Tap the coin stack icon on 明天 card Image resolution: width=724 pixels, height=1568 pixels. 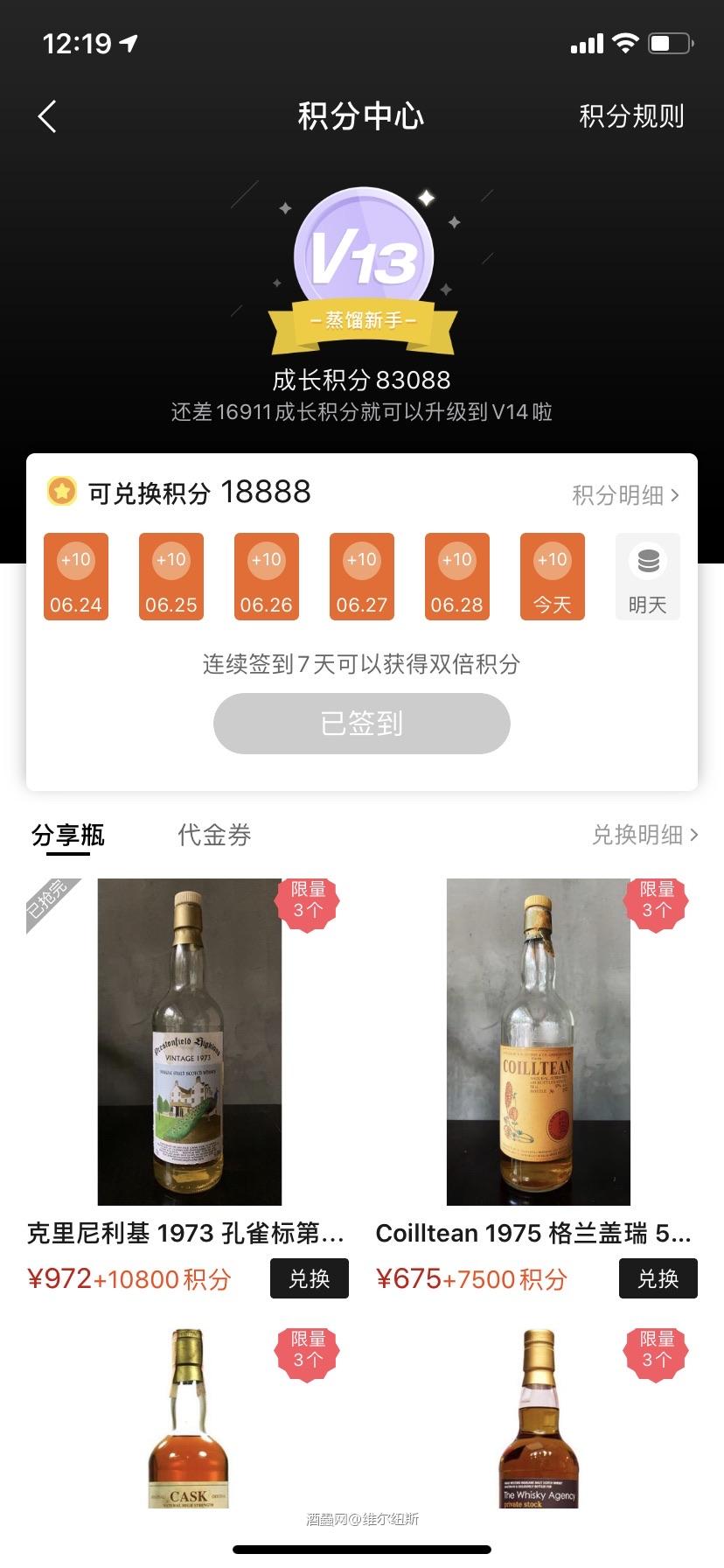[648, 559]
